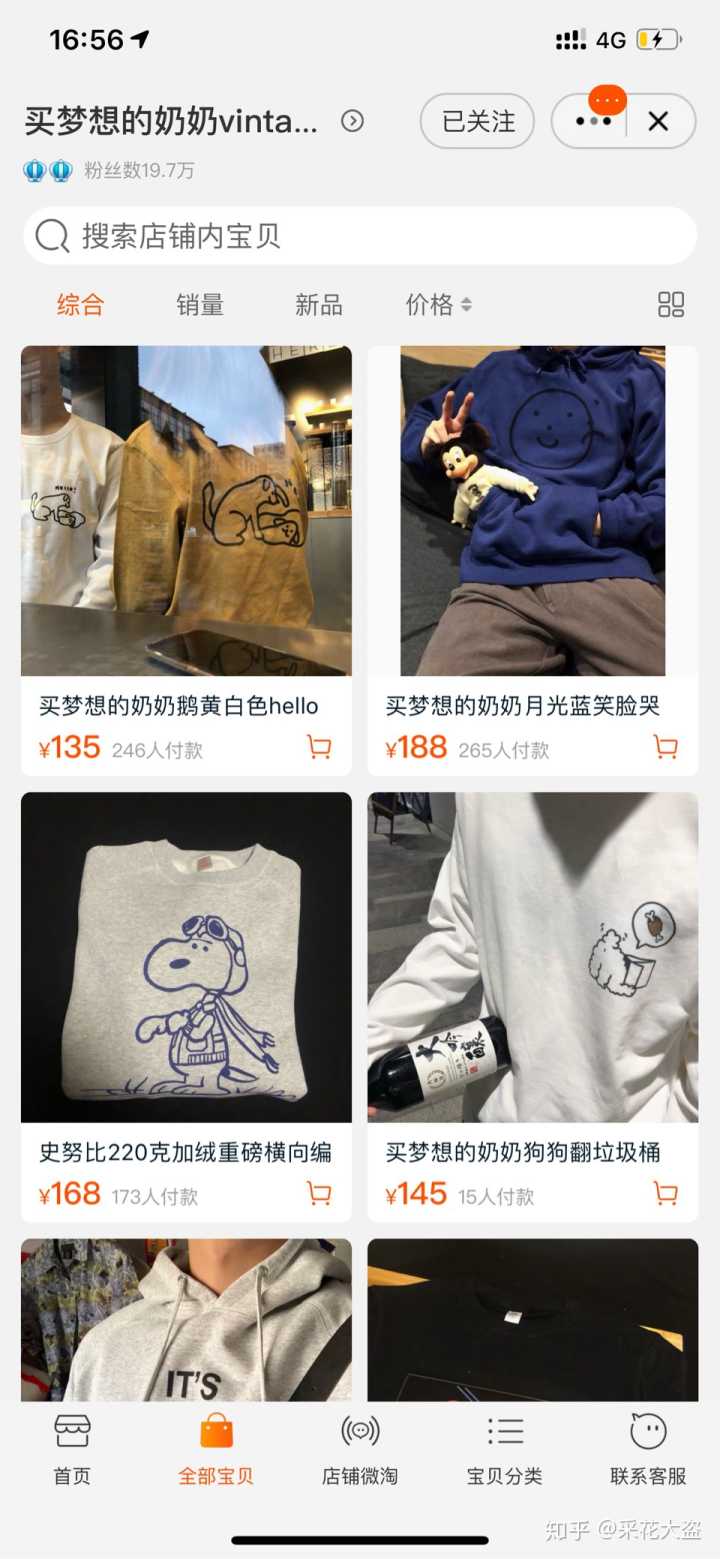
Task: Close the shop mini program
Action: pyautogui.click(x=658, y=122)
